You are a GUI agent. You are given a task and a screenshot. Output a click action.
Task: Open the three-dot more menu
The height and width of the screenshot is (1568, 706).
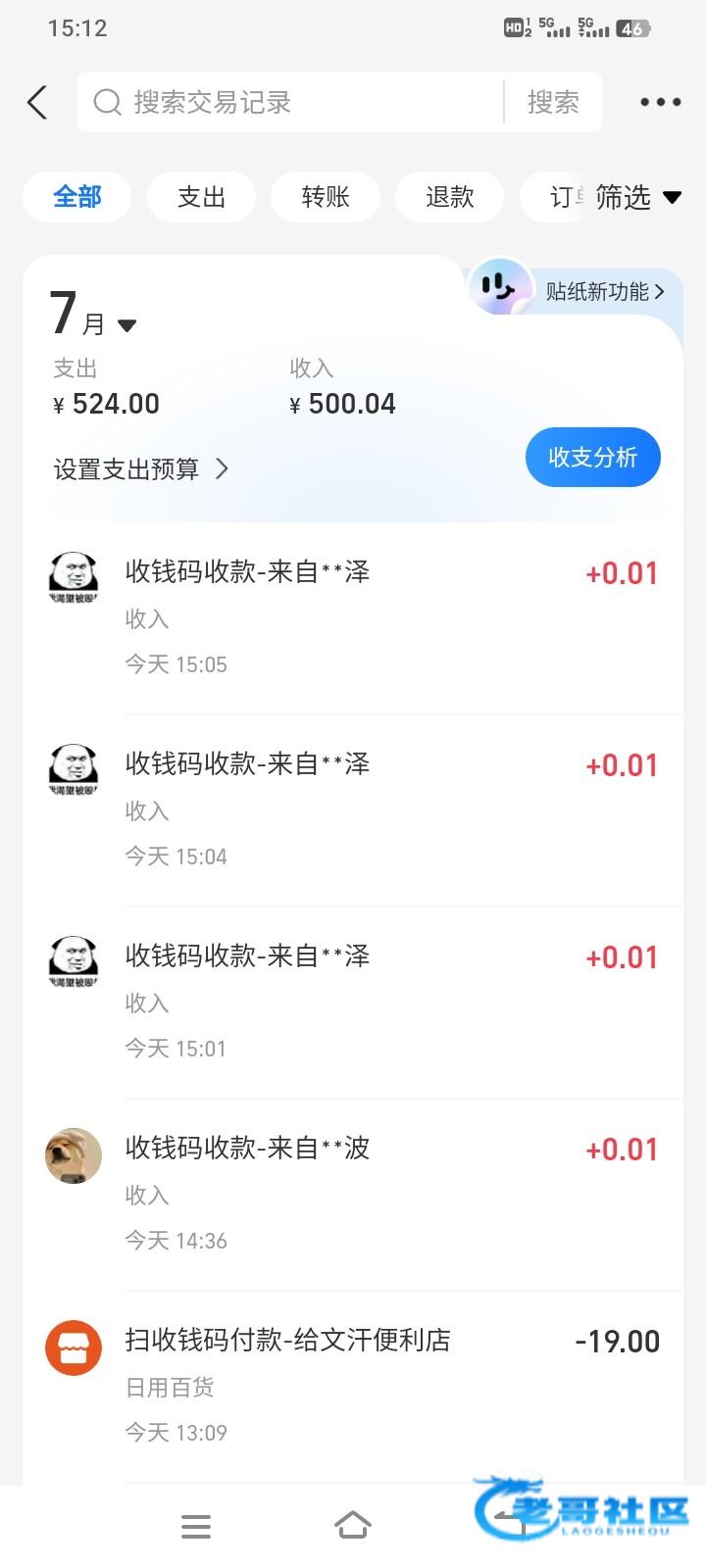[x=660, y=102]
